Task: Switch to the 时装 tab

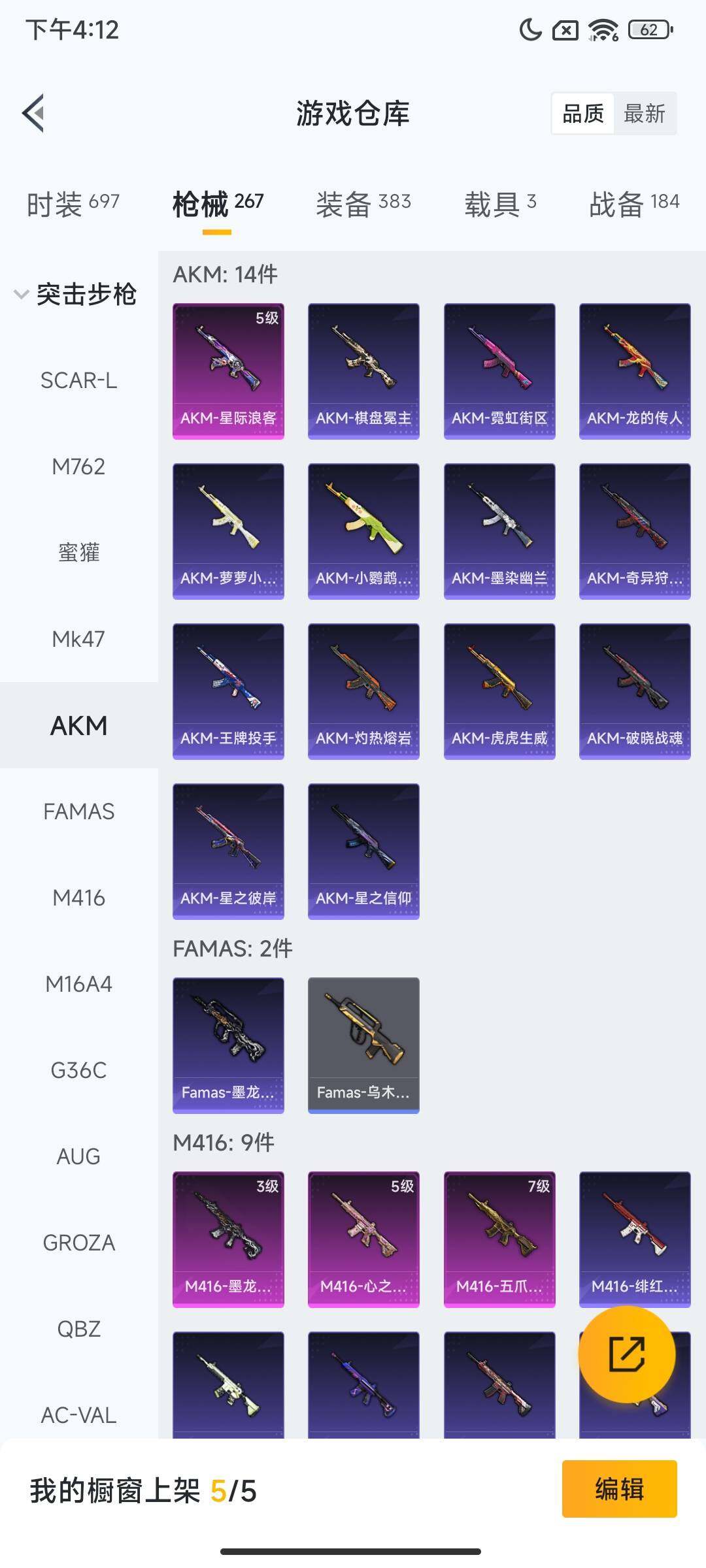Action: (73, 204)
